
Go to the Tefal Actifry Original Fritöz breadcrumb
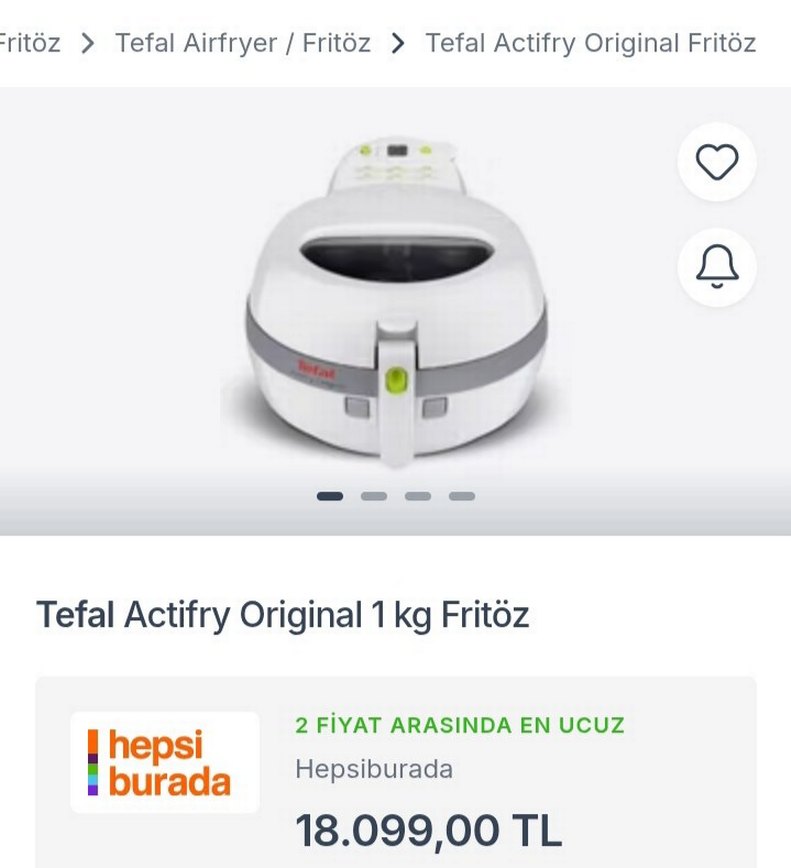tap(590, 43)
